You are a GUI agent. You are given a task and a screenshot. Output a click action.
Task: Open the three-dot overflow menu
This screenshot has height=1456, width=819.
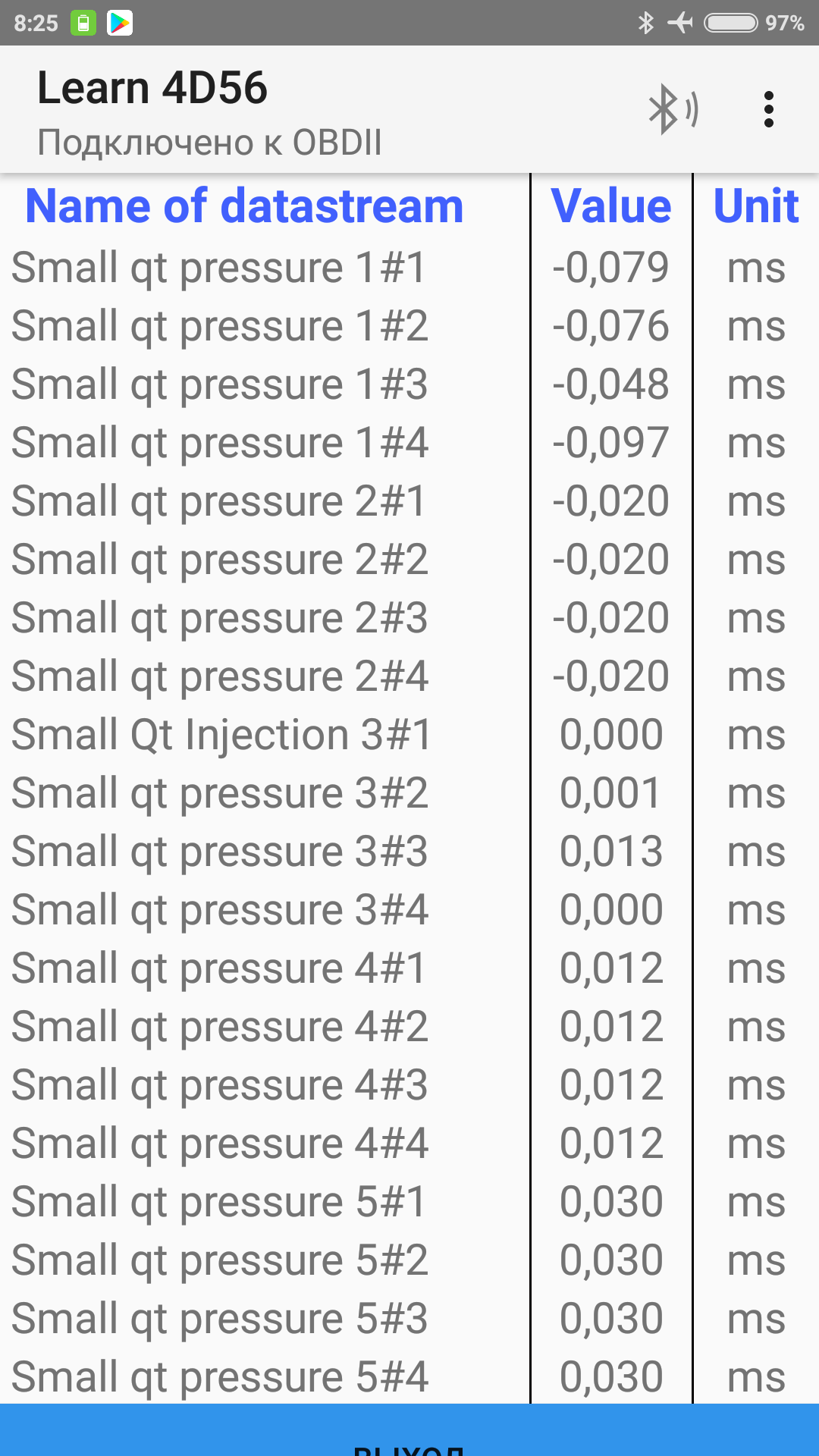pos(768,110)
